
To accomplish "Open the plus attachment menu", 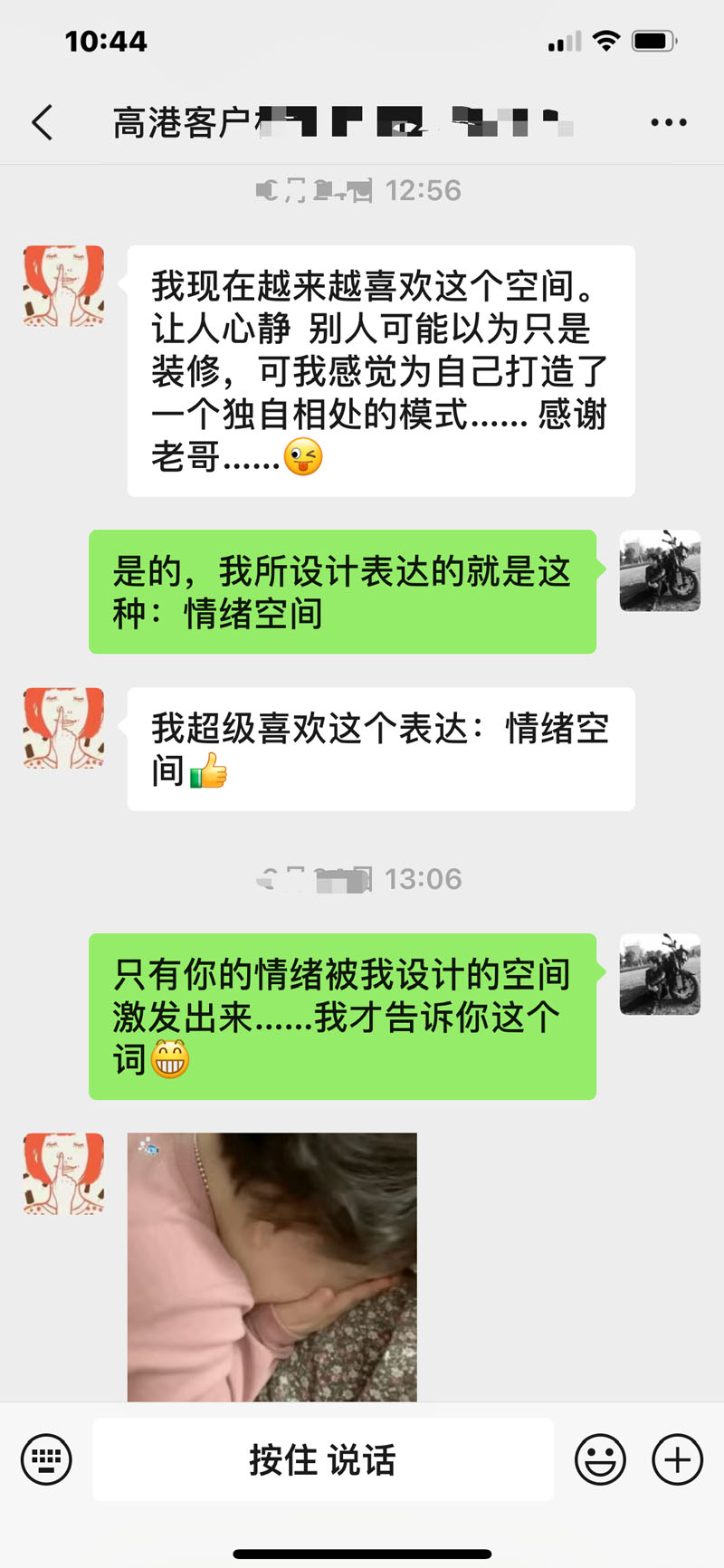I will 678,1459.
